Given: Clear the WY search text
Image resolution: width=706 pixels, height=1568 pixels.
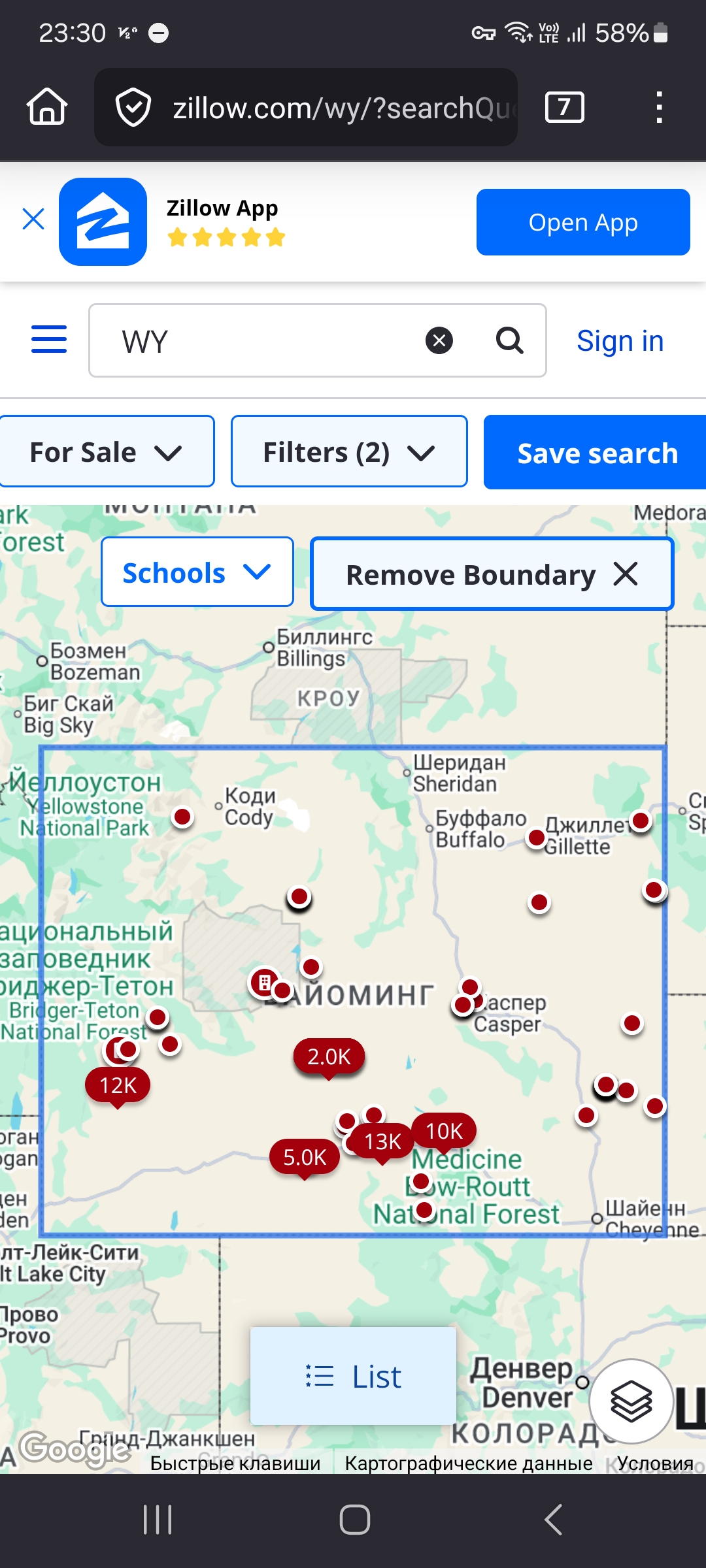Looking at the screenshot, I should (439, 340).
